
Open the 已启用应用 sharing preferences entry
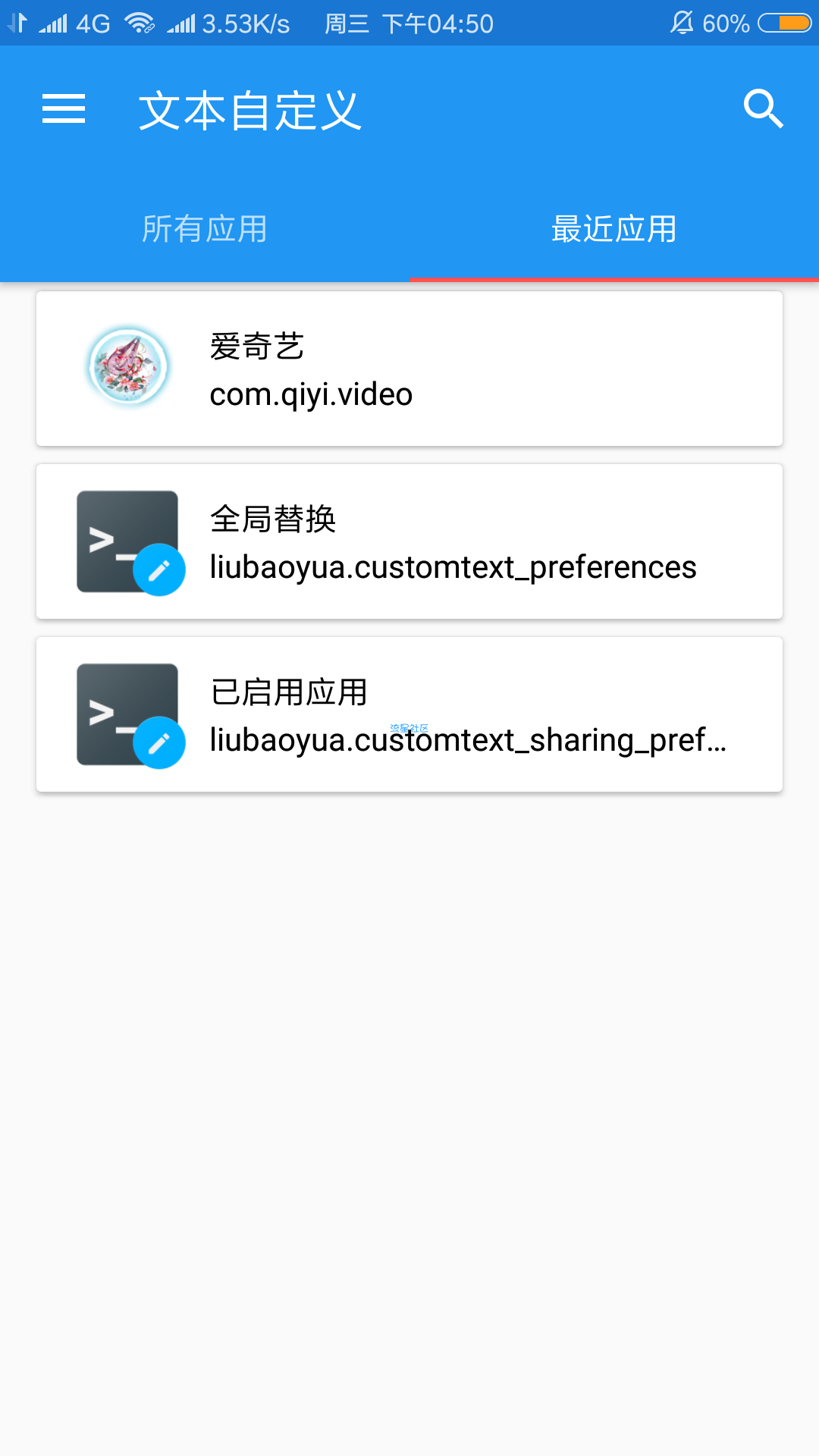[x=409, y=714]
